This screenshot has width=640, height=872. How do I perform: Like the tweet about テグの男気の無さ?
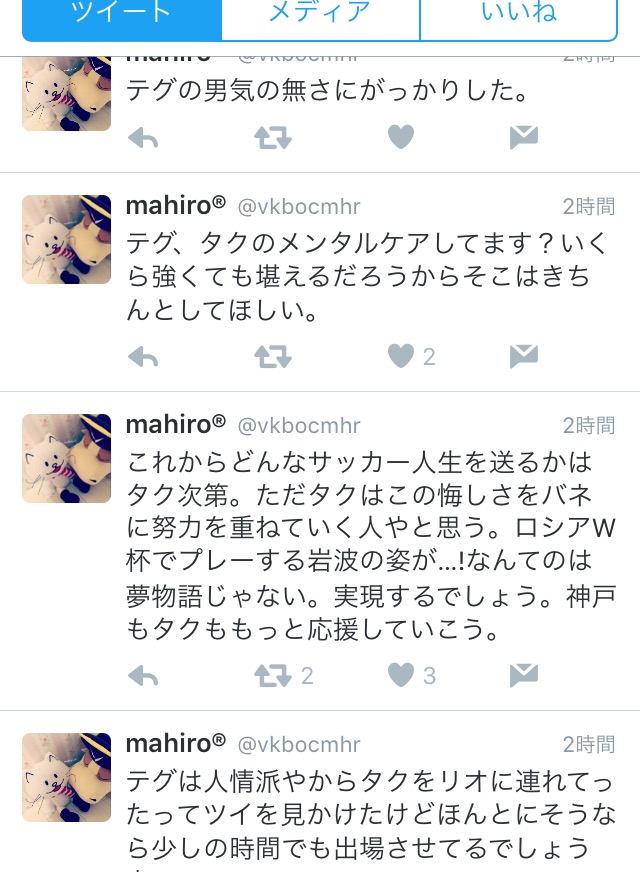tap(401, 137)
